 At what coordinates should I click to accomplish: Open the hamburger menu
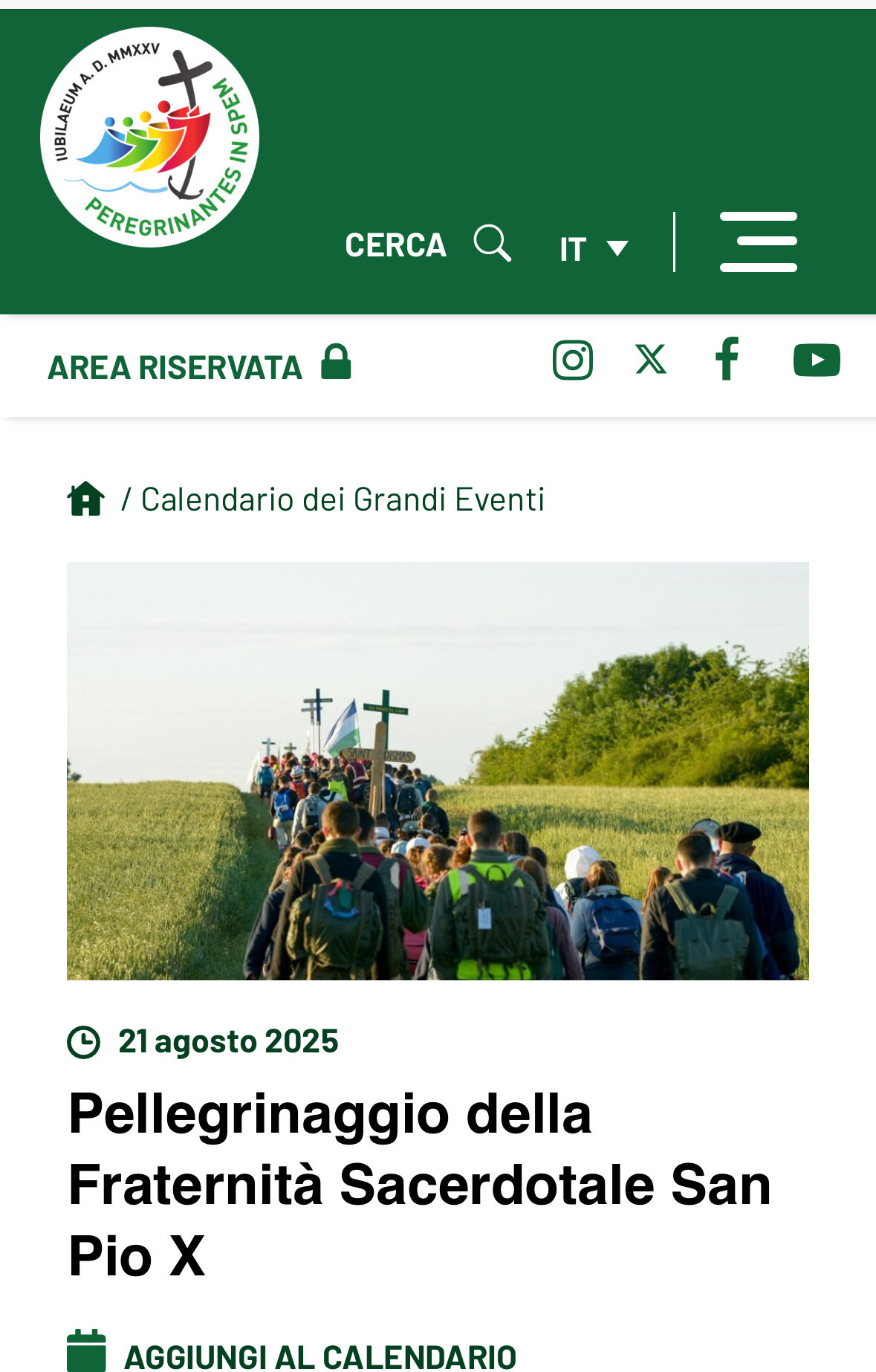pos(758,242)
